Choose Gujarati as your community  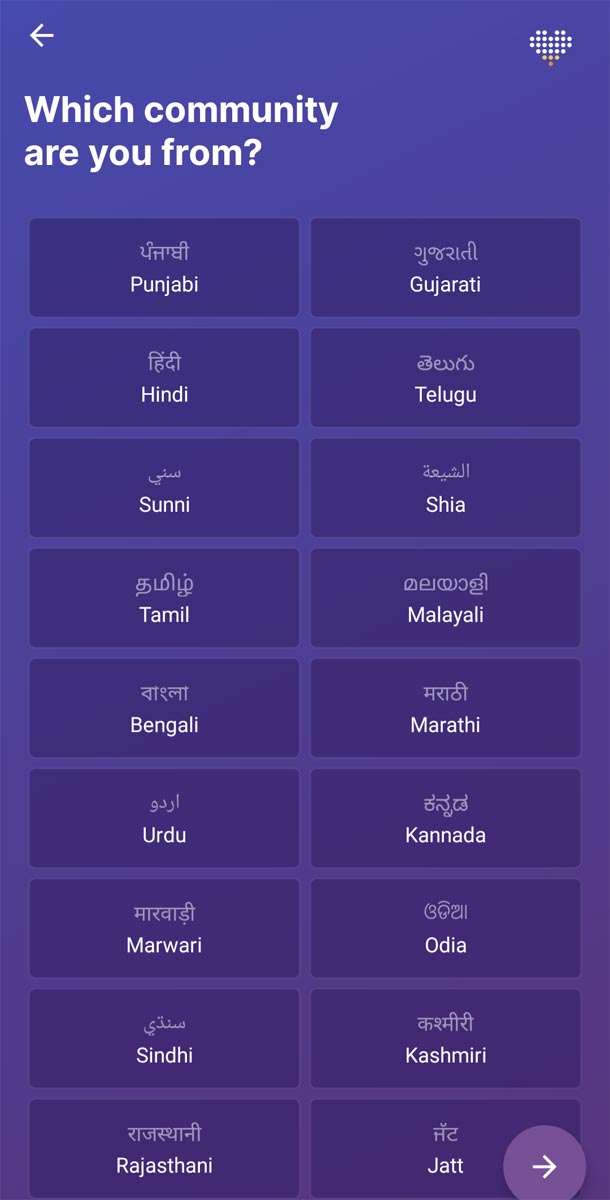(445, 268)
